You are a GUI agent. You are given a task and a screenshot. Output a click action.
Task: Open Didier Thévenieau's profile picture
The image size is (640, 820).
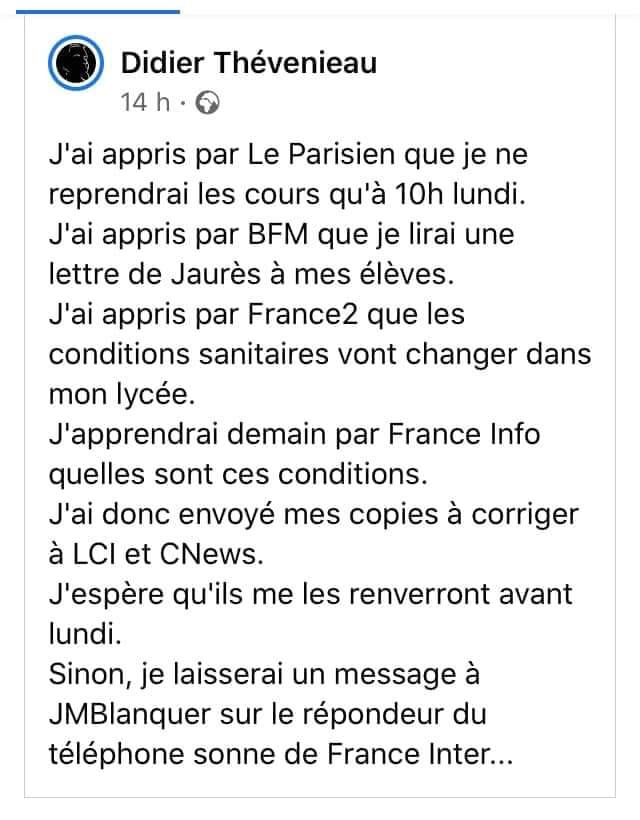click(77, 66)
